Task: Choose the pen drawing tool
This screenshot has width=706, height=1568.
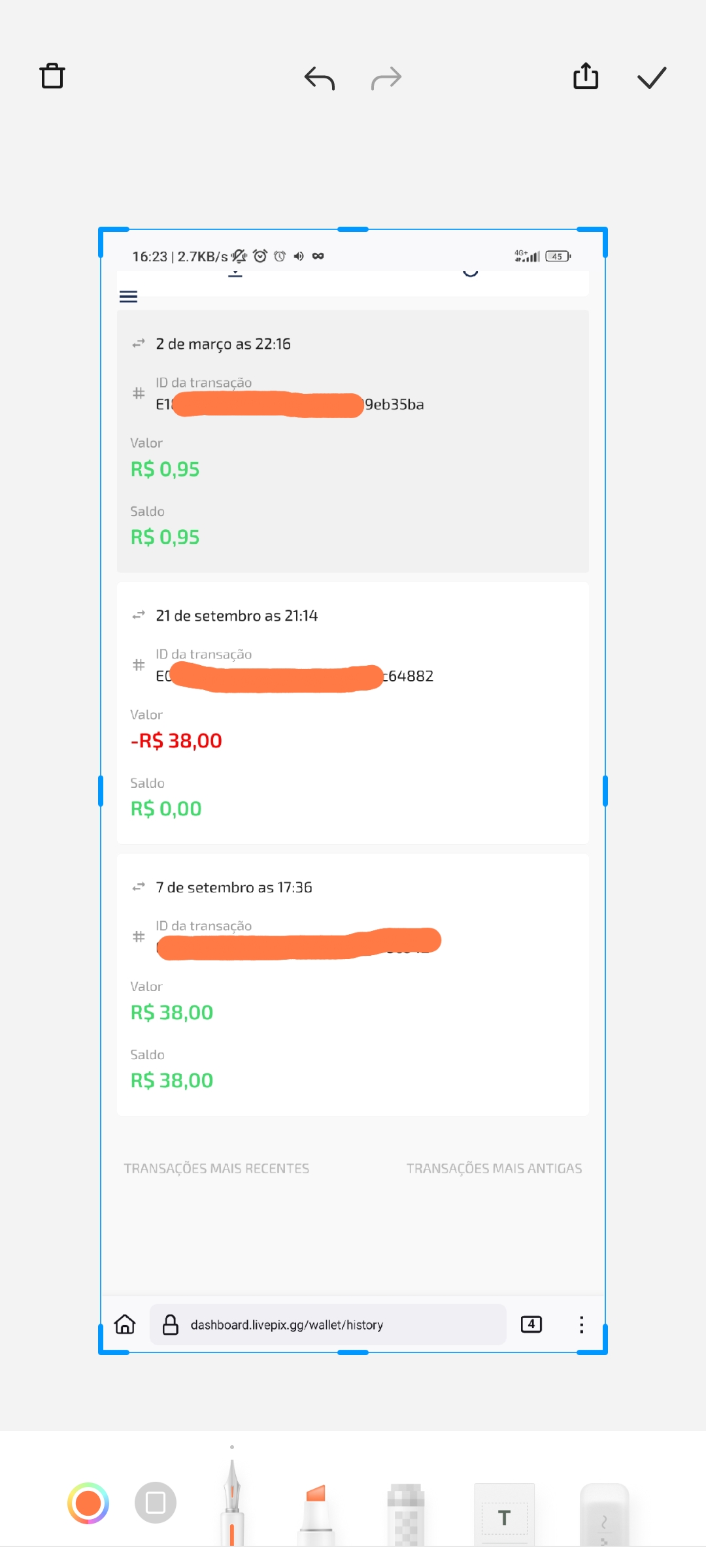Action: pos(232,1501)
